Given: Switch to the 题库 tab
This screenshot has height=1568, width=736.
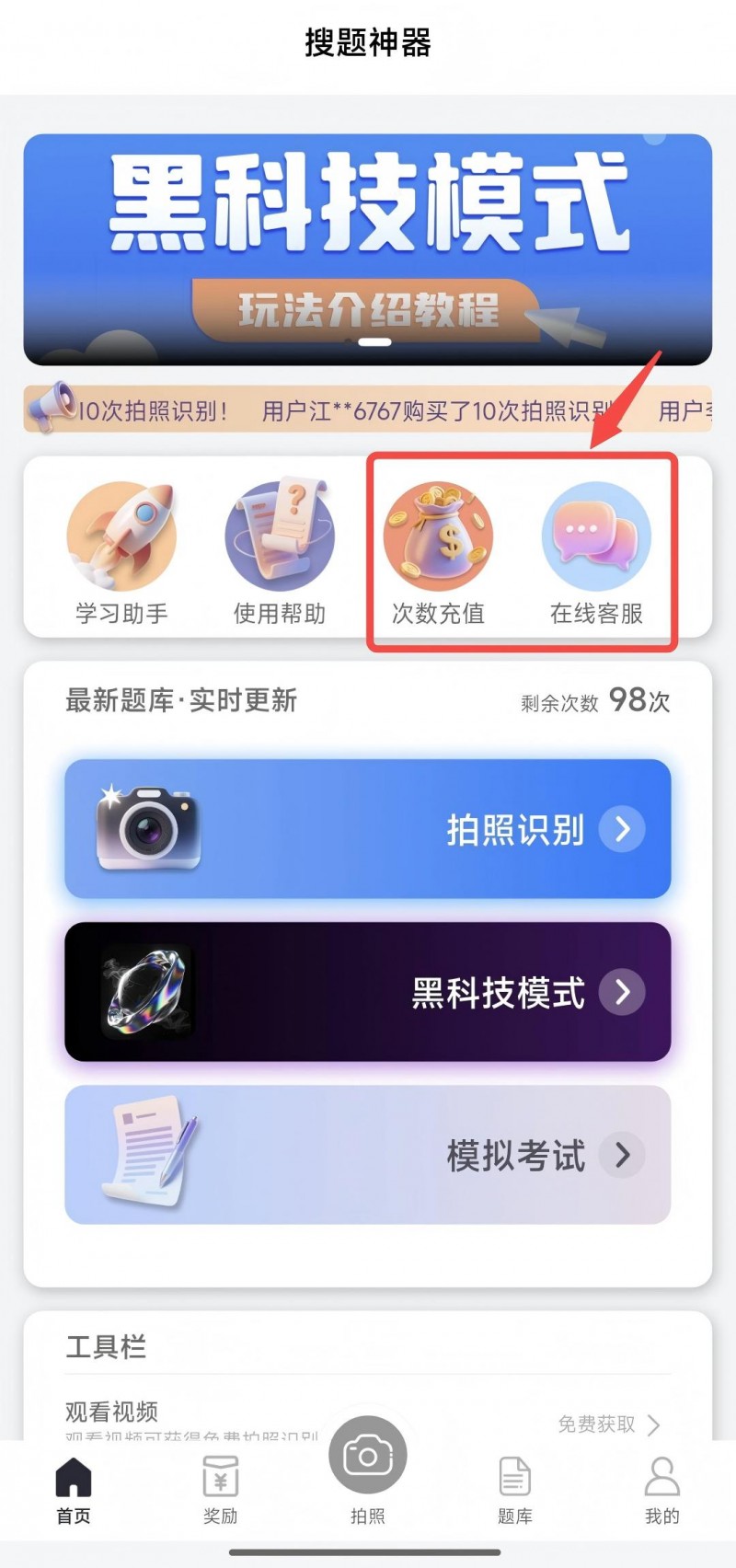Looking at the screenshot, I should tap(515, 1491).
